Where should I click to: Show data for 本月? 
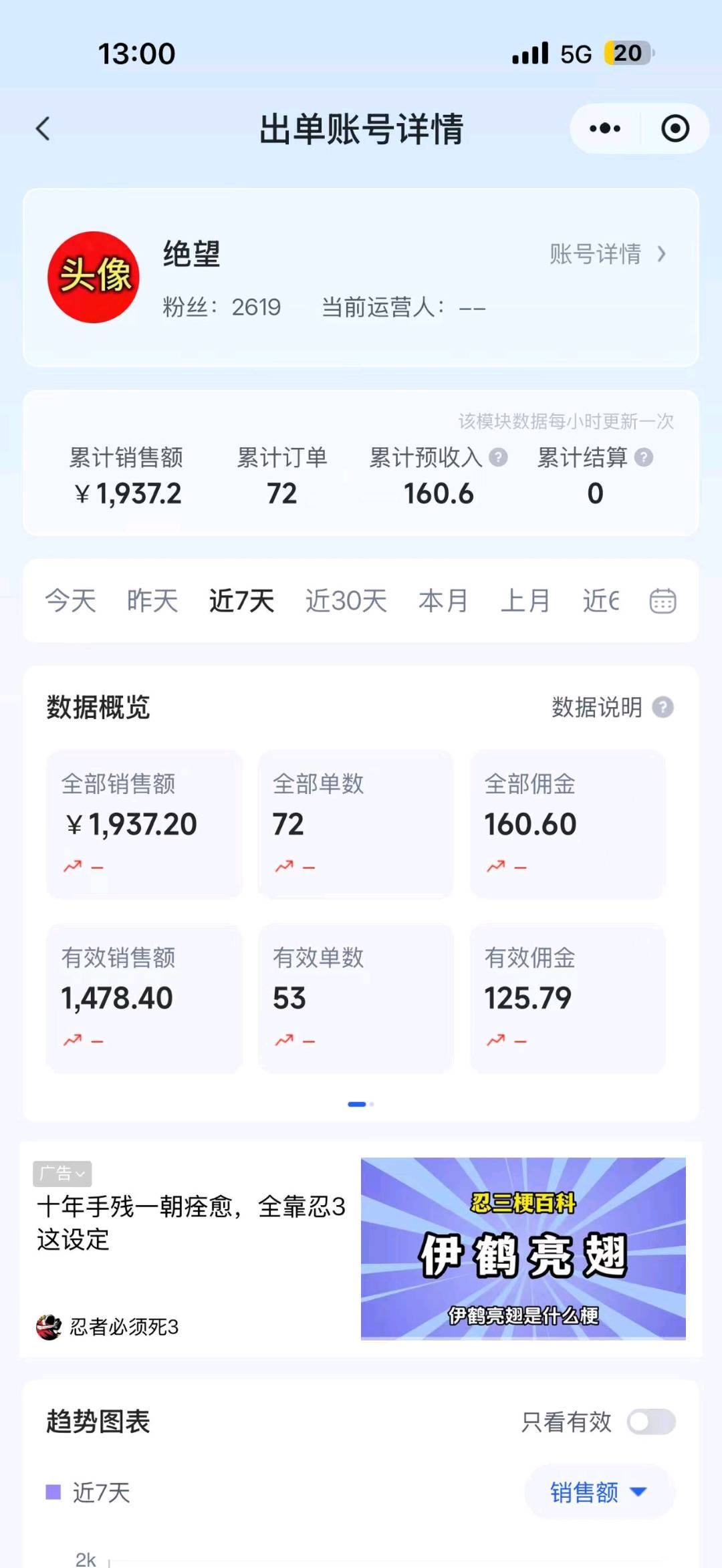pos(443,601)
